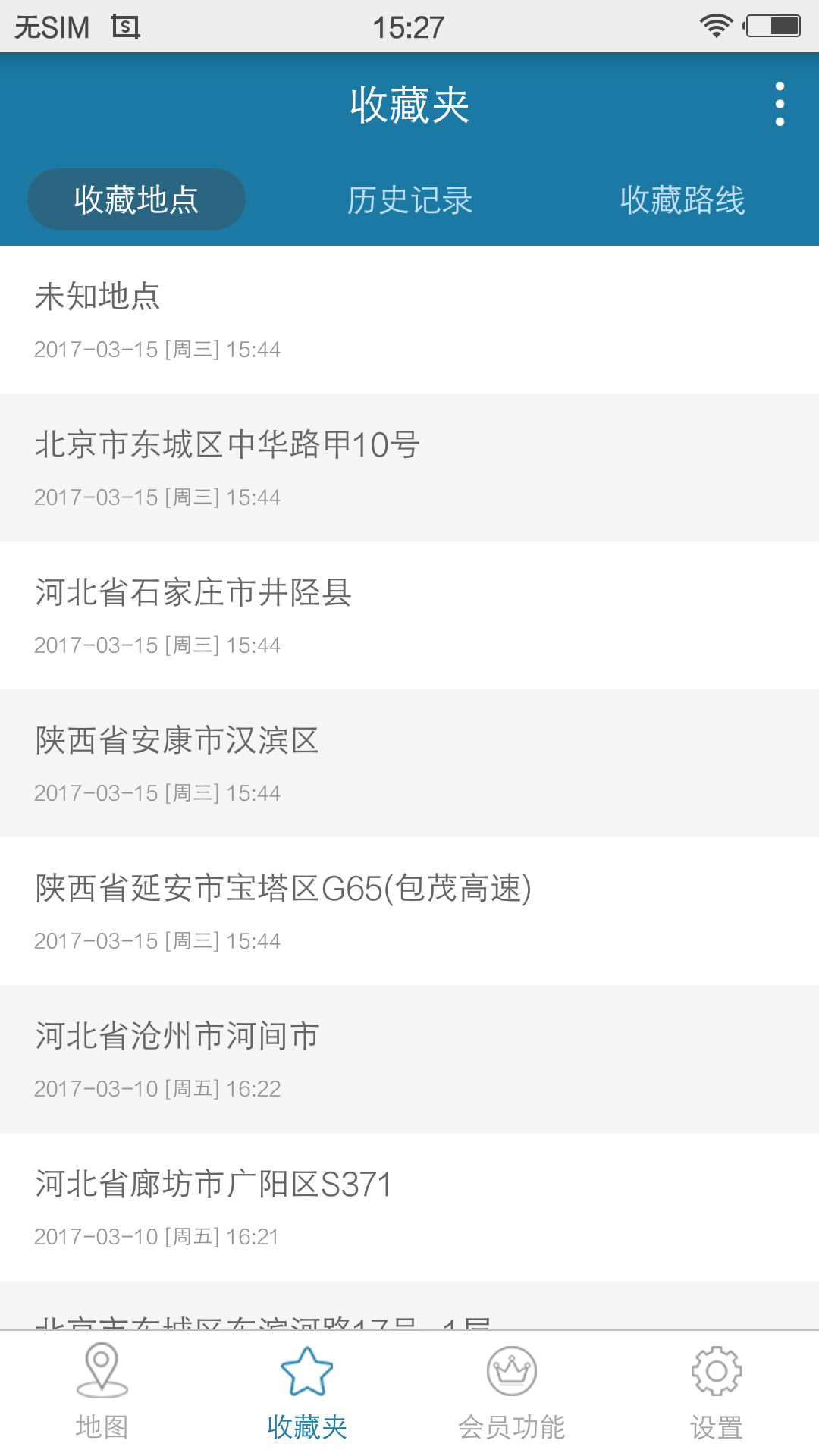Open the 未知地点 favorite entry
819x1456 pixels.
point(409,318)
